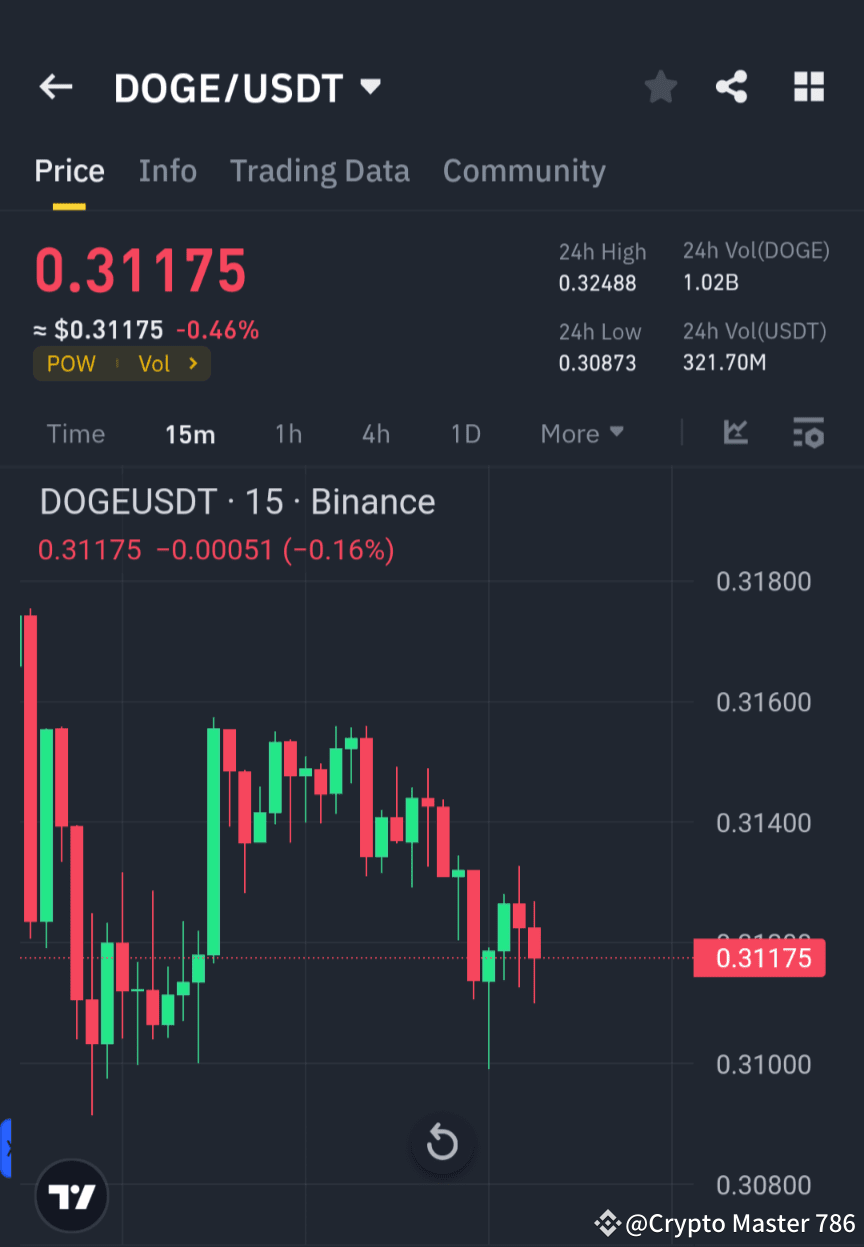
Task: Expand the Vol details chevron
Action: point(191,364)
